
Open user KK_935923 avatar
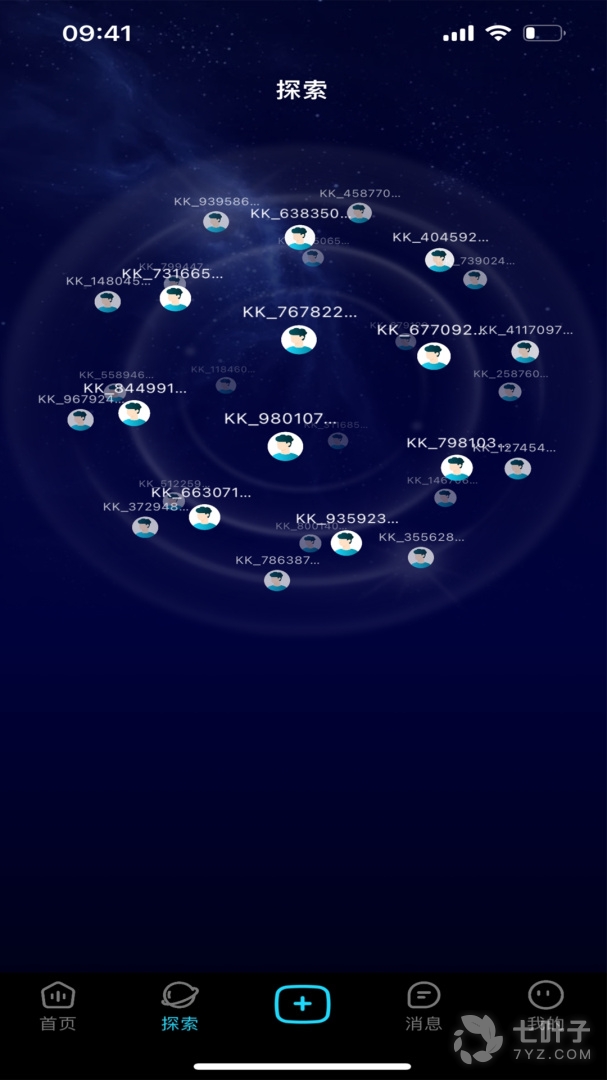pyautogui.click(x=346, y=542)
